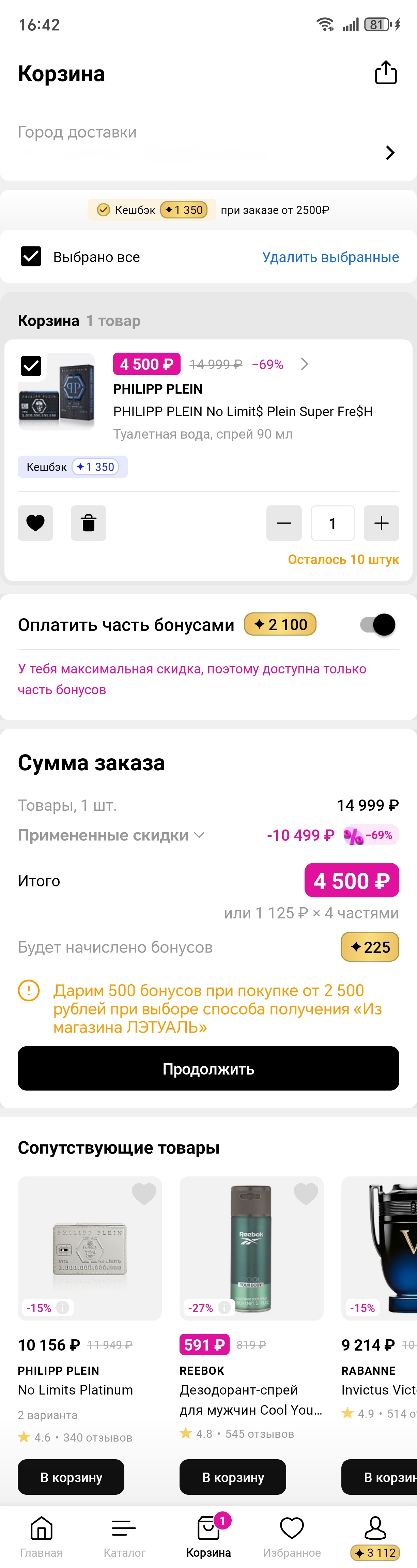Go to the "Главная" tab
417x1568 pixels.
(x=42, y=1536)
